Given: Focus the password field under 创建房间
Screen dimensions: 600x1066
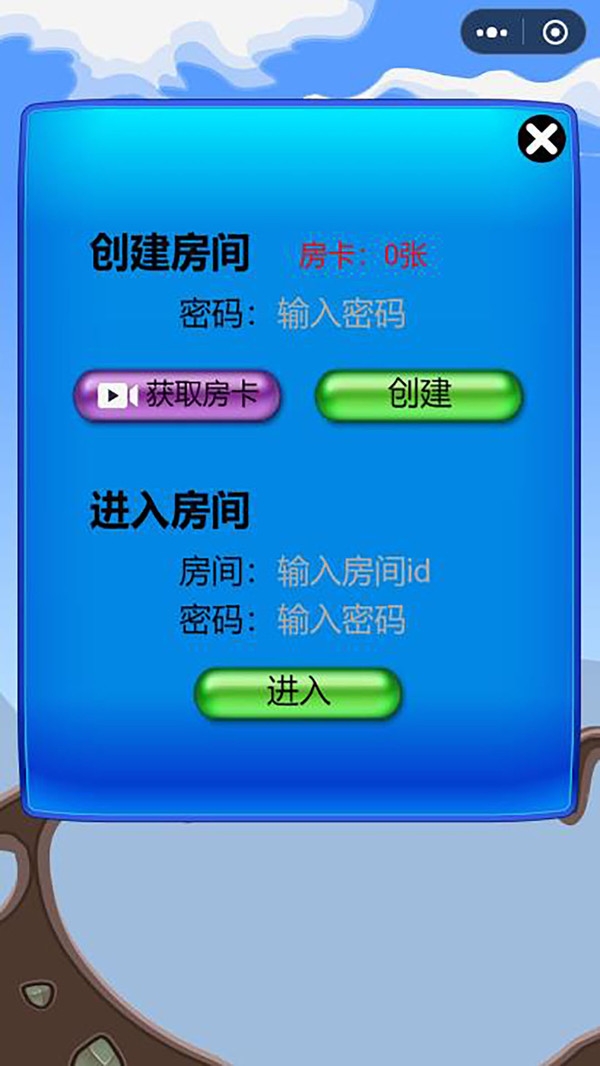Looking at the screenshot, I should click(x=341, y=314).
